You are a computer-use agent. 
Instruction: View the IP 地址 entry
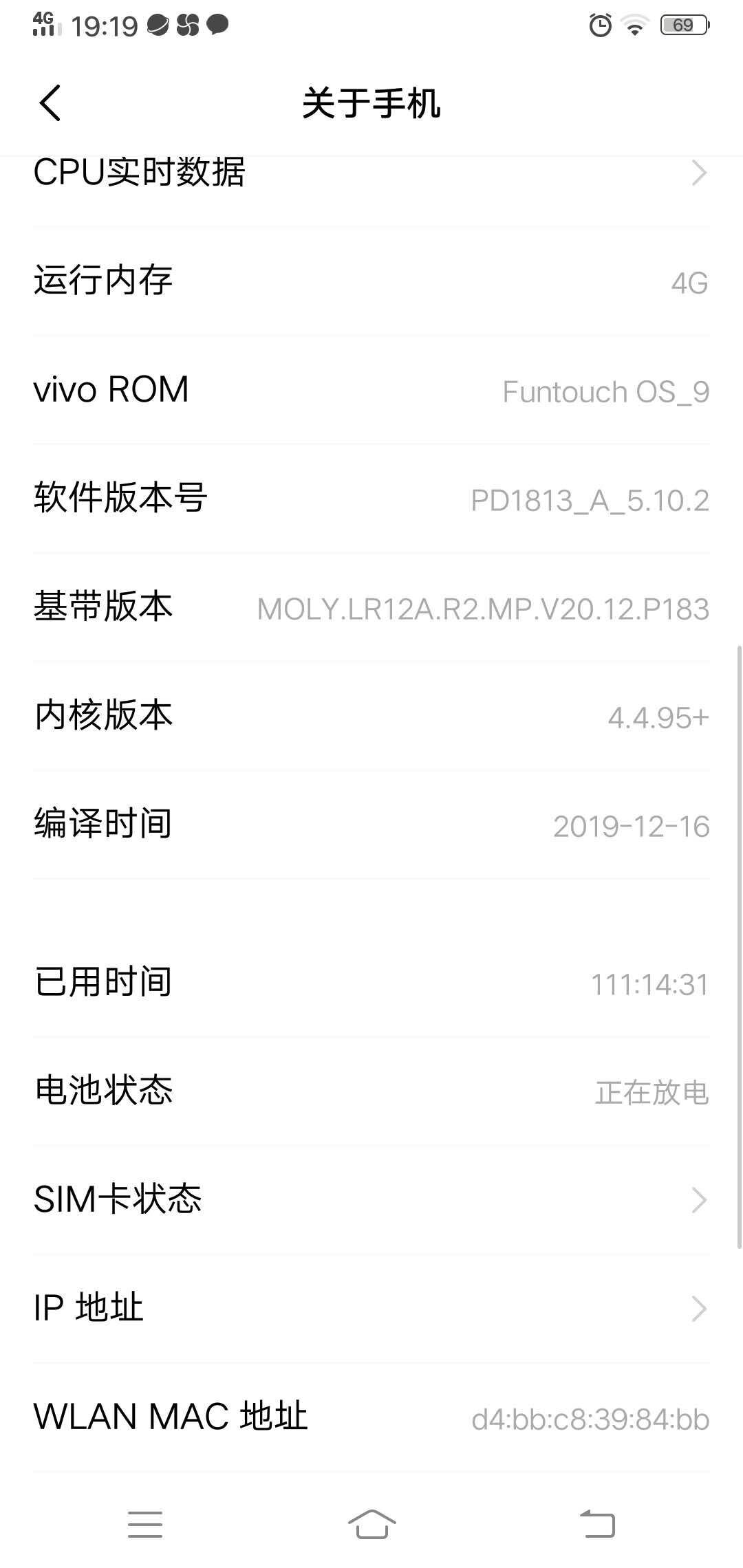[371, 1309]
